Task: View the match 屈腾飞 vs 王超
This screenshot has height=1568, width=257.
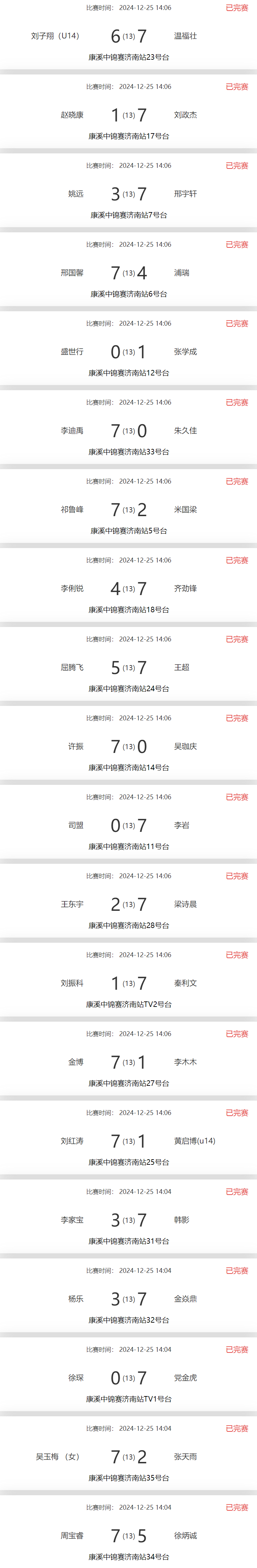Action: click(x=128, y=668)
